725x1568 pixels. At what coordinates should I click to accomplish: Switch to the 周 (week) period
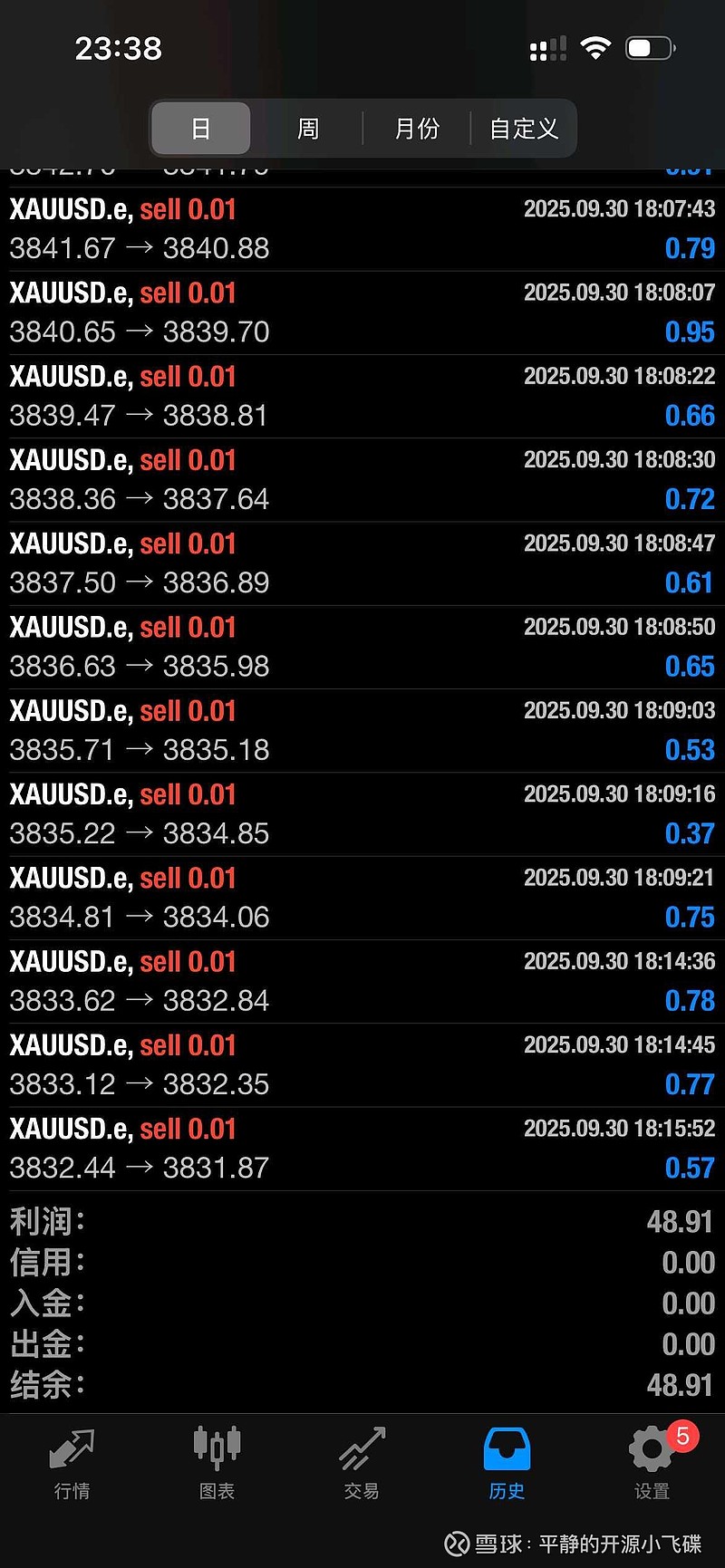pyautogui.click(x=308, y=129)
